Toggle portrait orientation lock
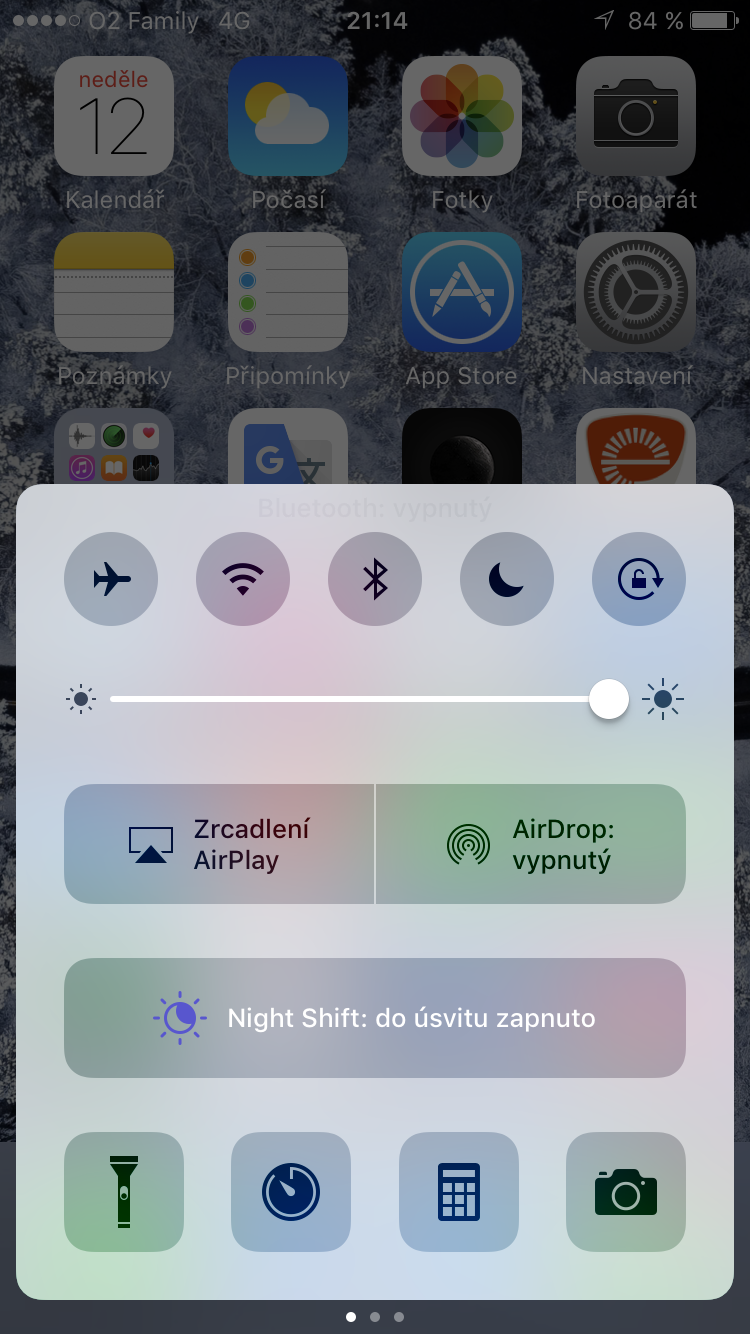This screenshot has height=1334, width=750. click(639, 579)
